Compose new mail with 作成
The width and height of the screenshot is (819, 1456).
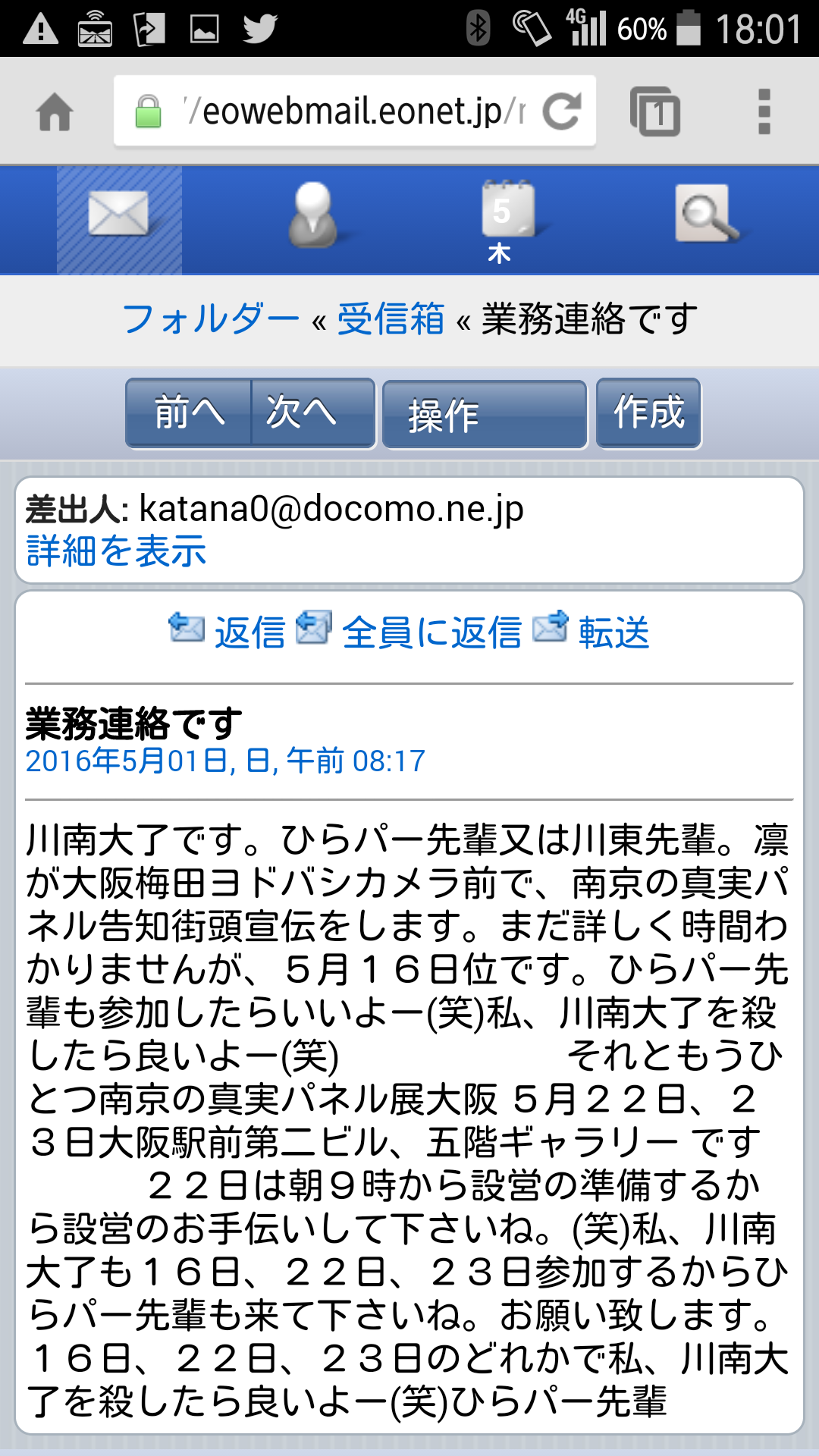648,413
